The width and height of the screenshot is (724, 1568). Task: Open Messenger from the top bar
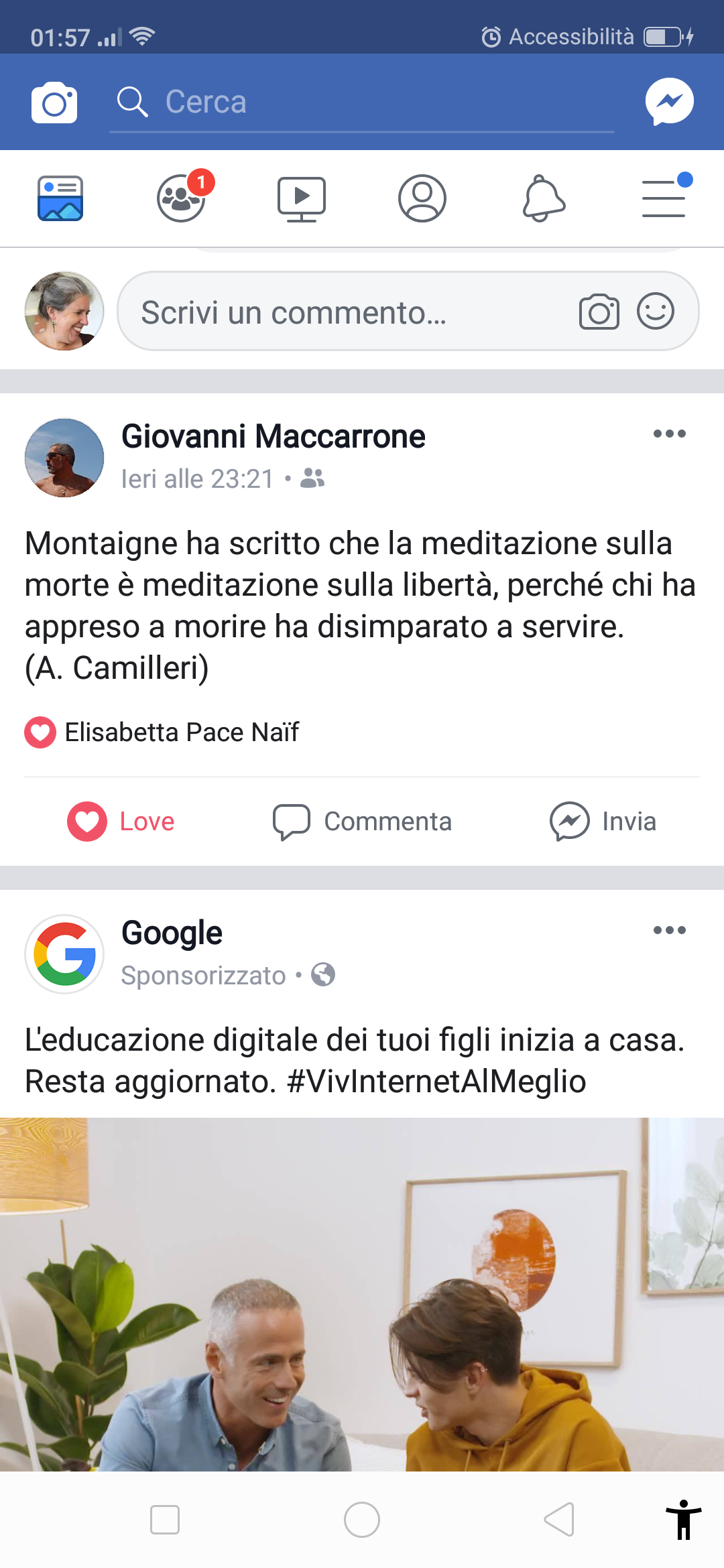[x=669, y=102]
